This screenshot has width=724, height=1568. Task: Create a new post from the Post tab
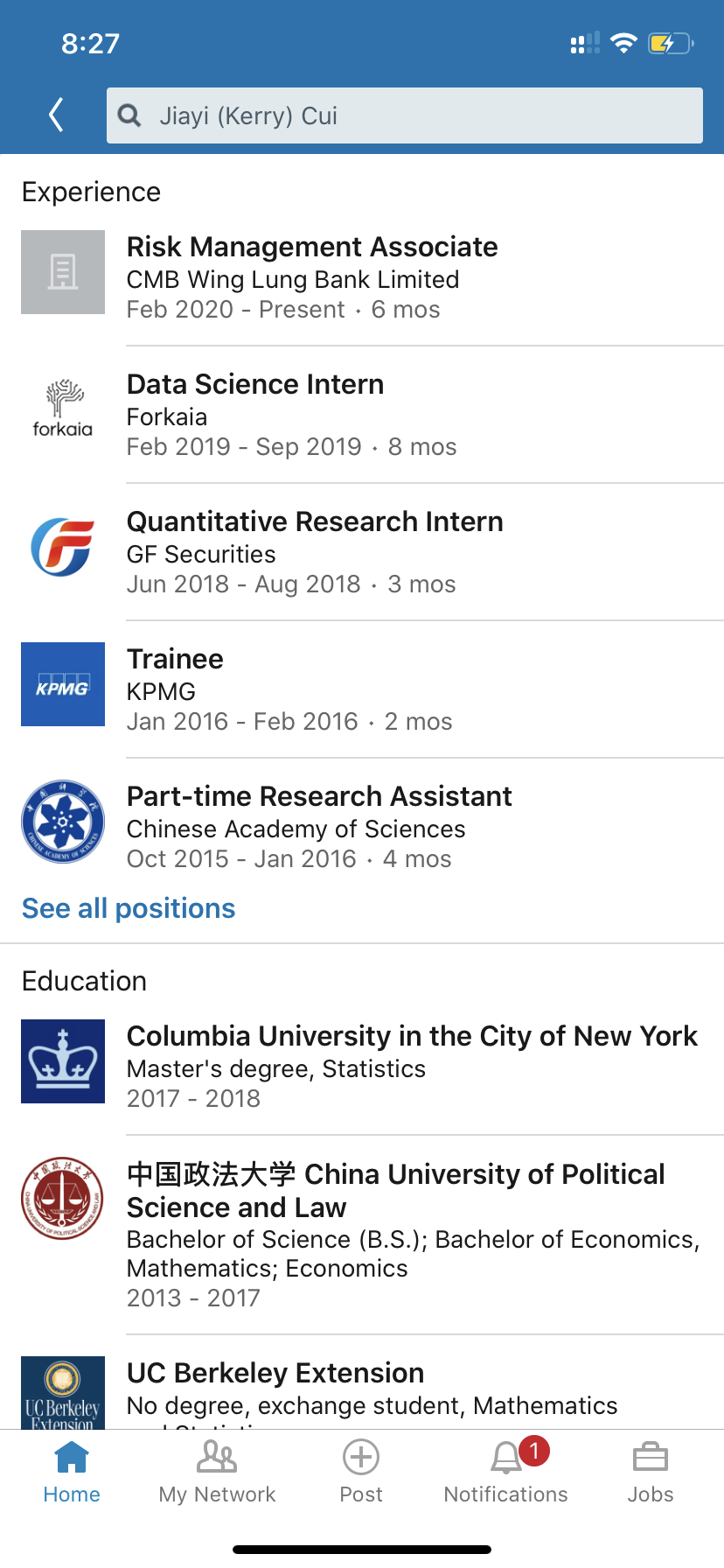[x=361, y=1472]
